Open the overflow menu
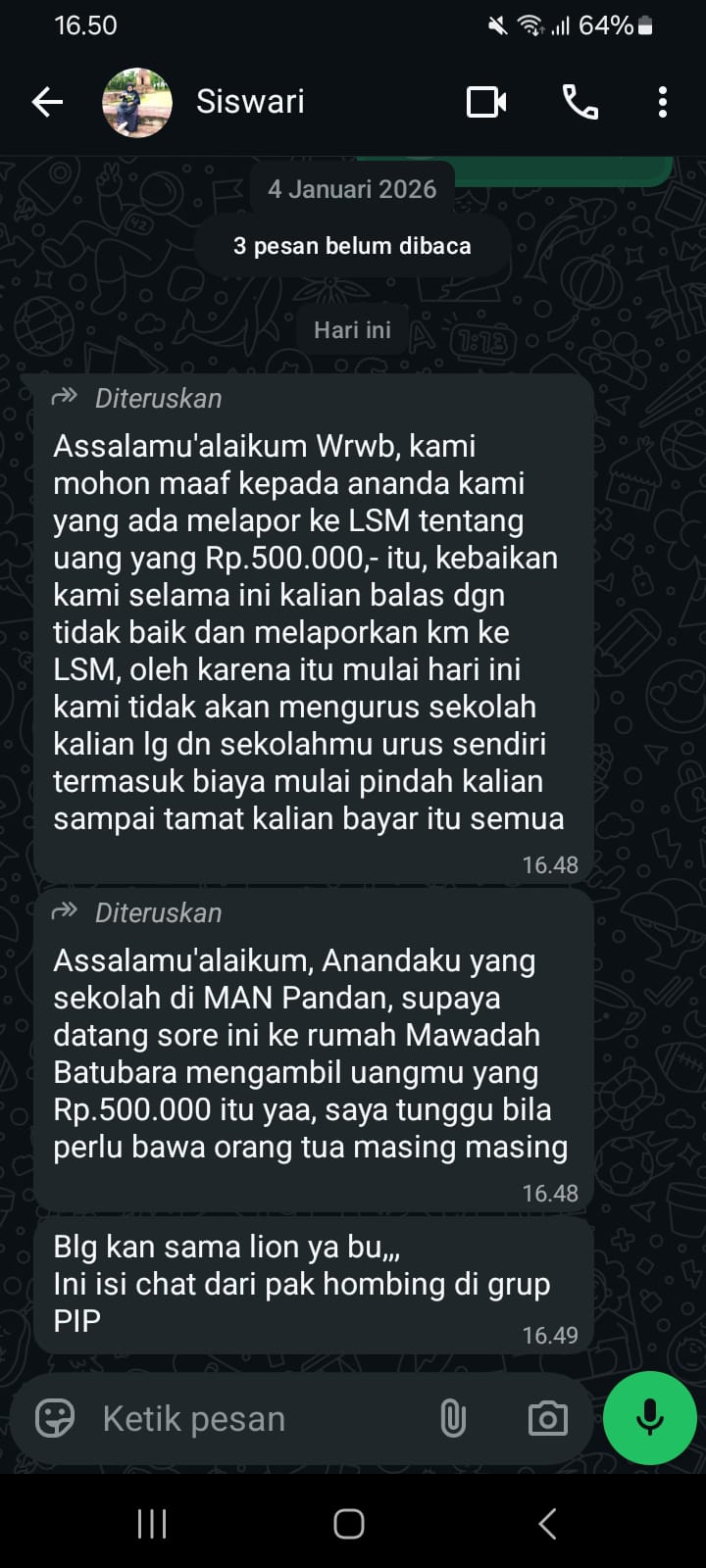The height and width of the screenshot is (1568, 706). 663,102
